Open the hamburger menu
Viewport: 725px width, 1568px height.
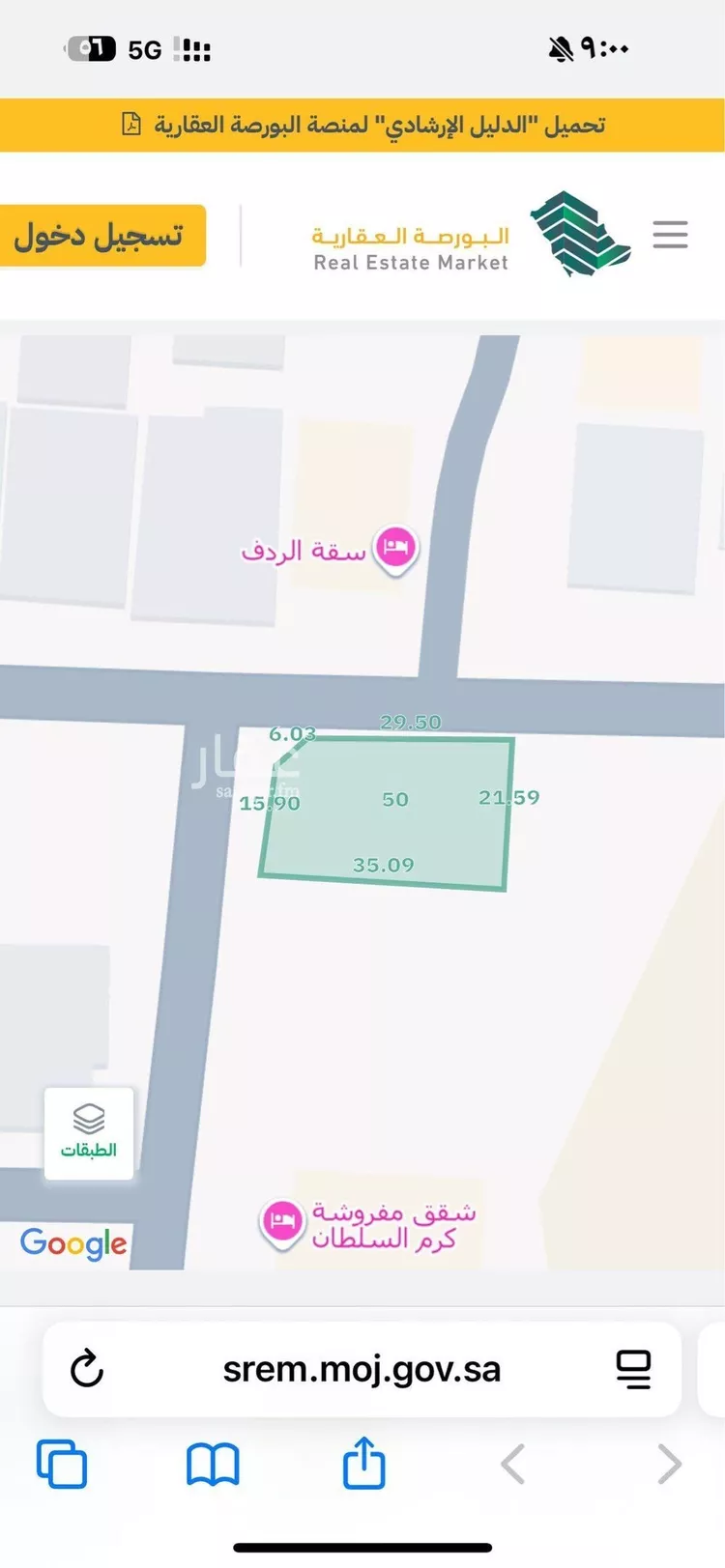[670, 234]
